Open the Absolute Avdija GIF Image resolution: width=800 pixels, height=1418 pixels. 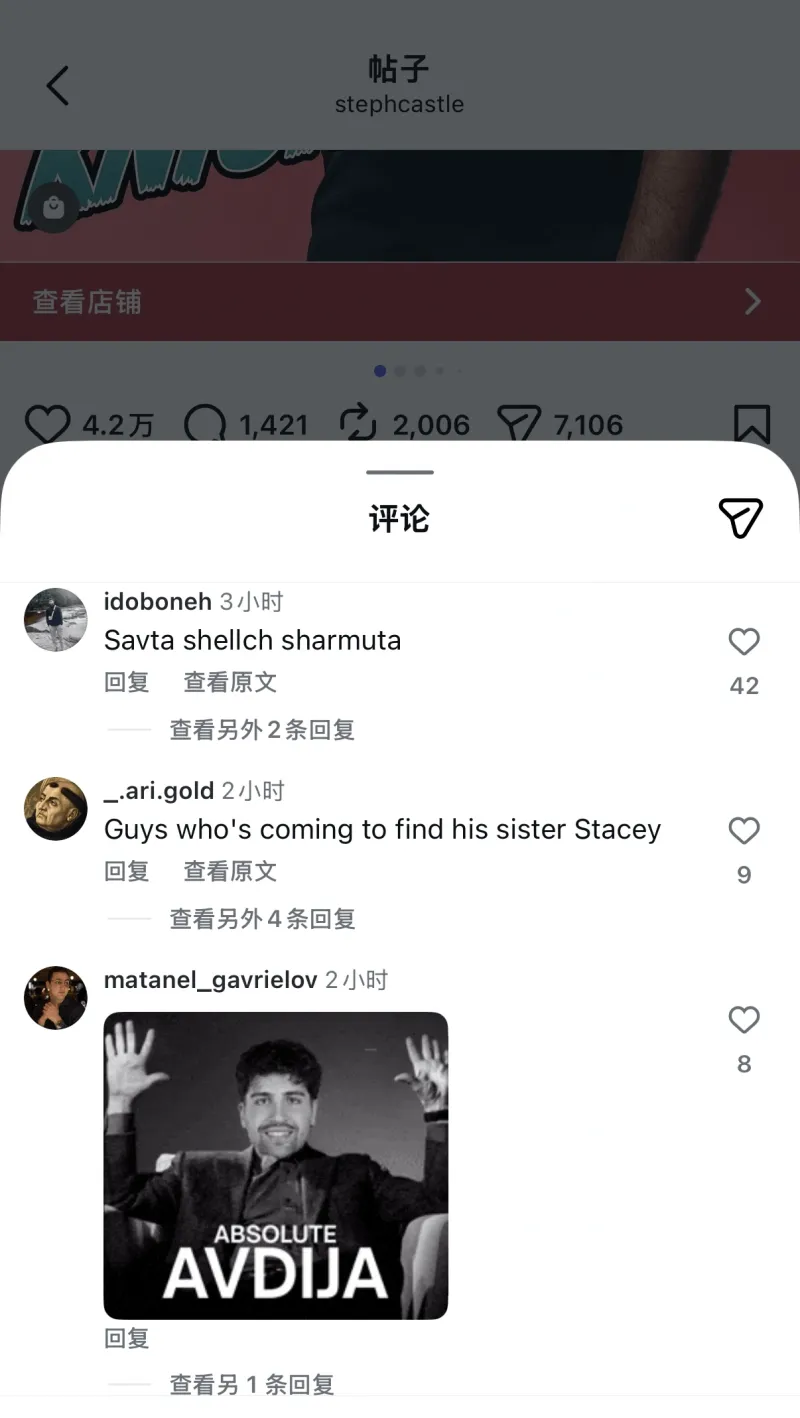click(x=275, y=1165)
